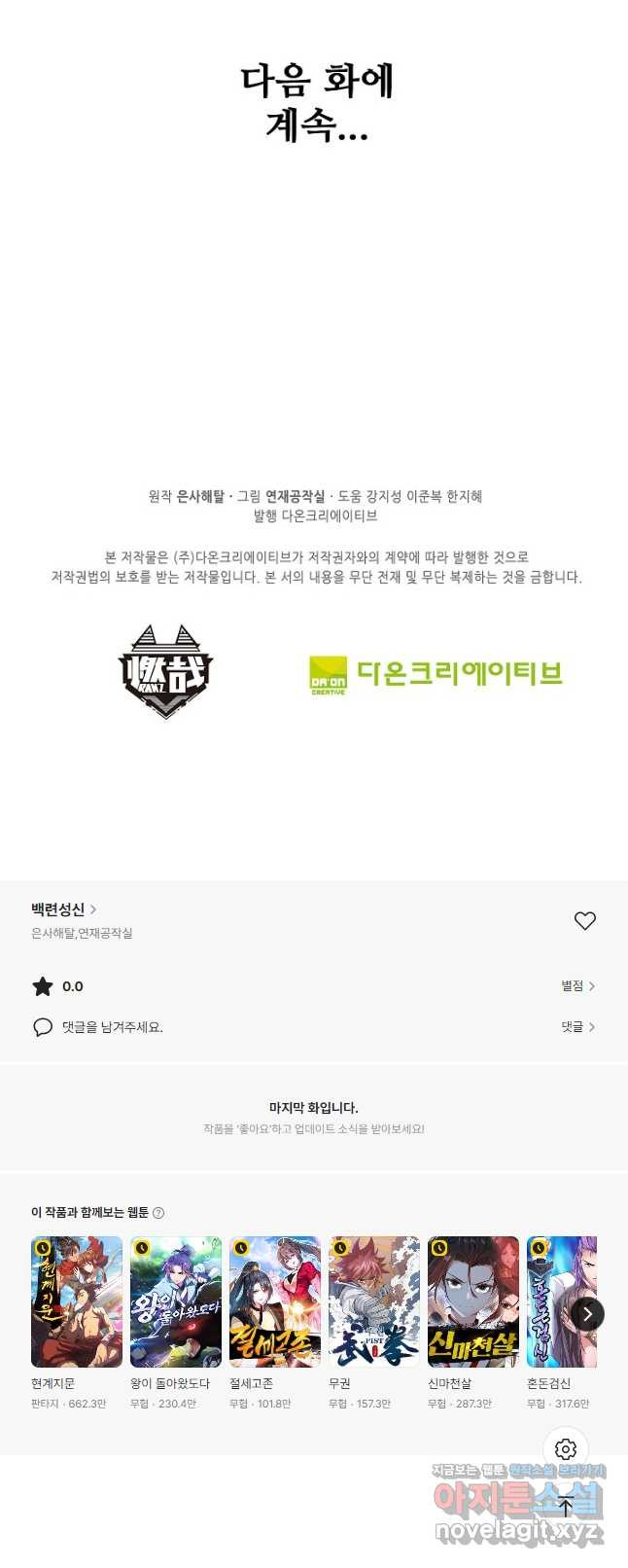The width and height of the screenshot is (628, 1568).
Task: Like this series with the heart icon
Action: (584, 920)
